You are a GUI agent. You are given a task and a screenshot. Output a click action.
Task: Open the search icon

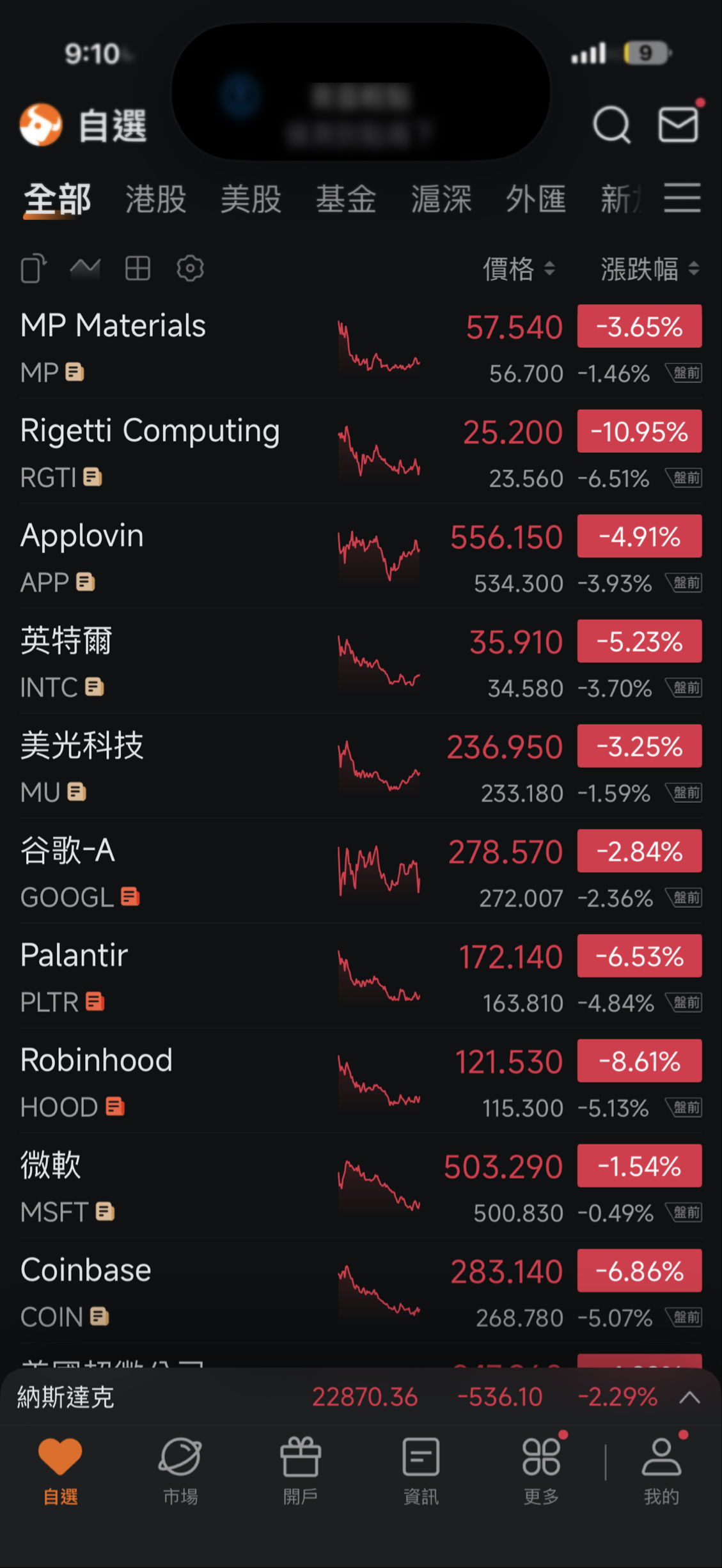(611, 125)
